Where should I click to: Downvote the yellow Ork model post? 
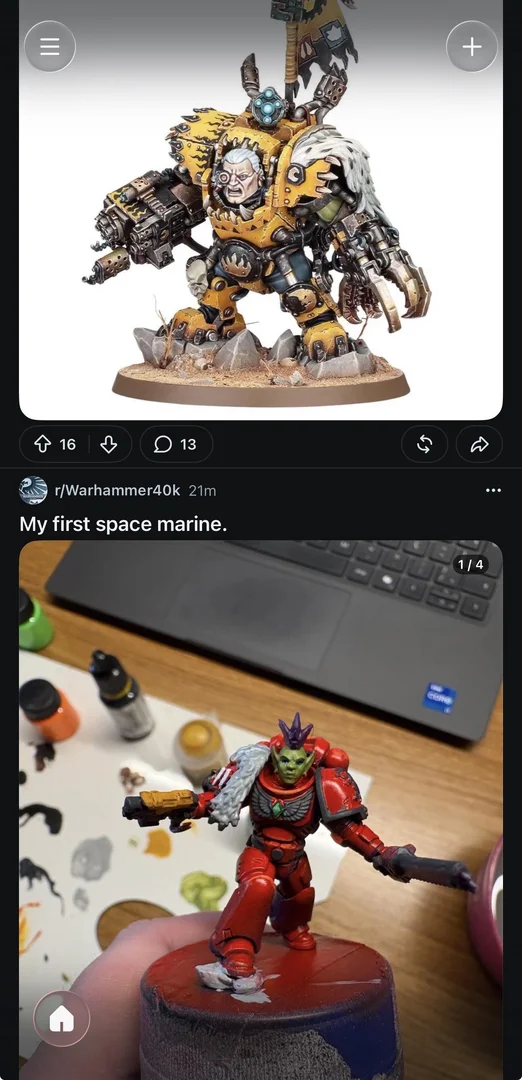pos(109,444)
